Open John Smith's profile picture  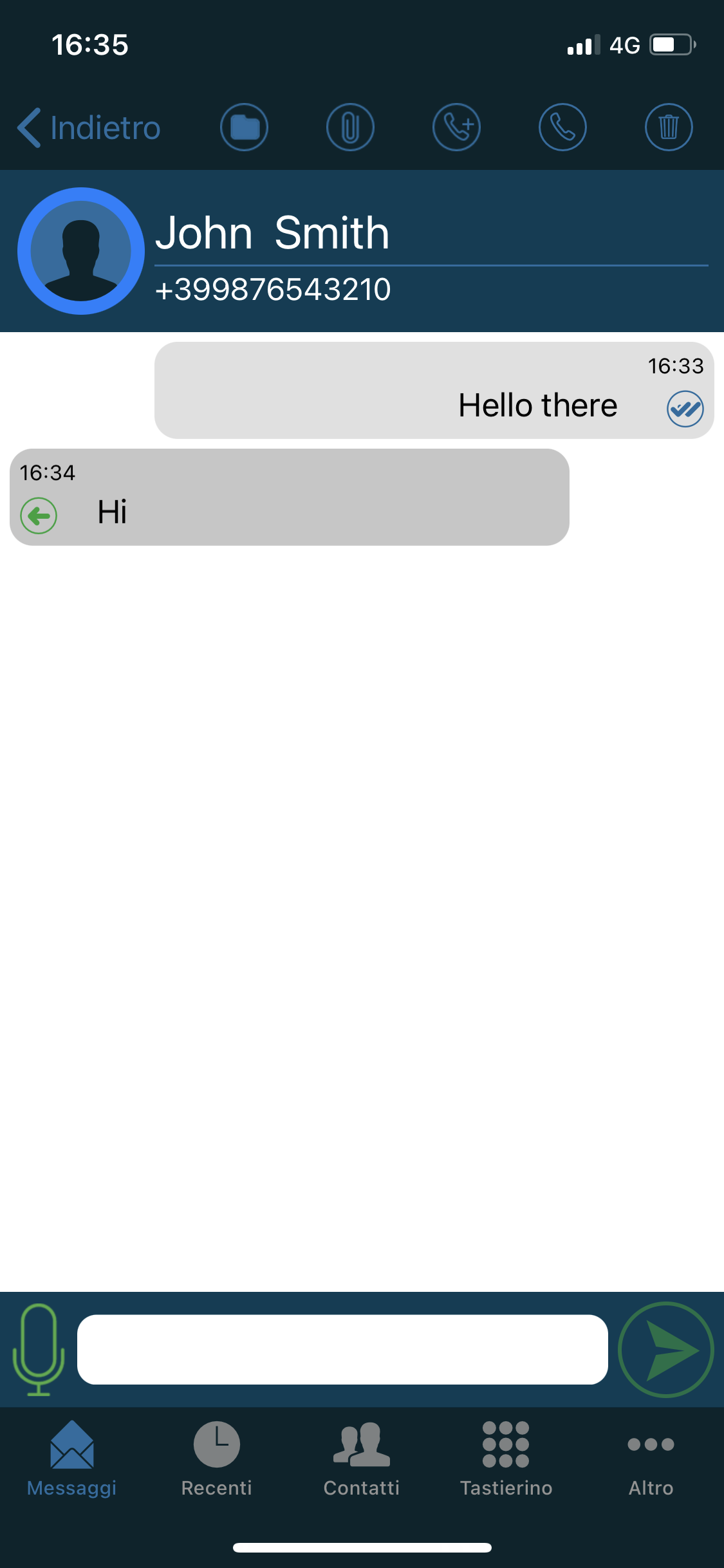point(81,251)
